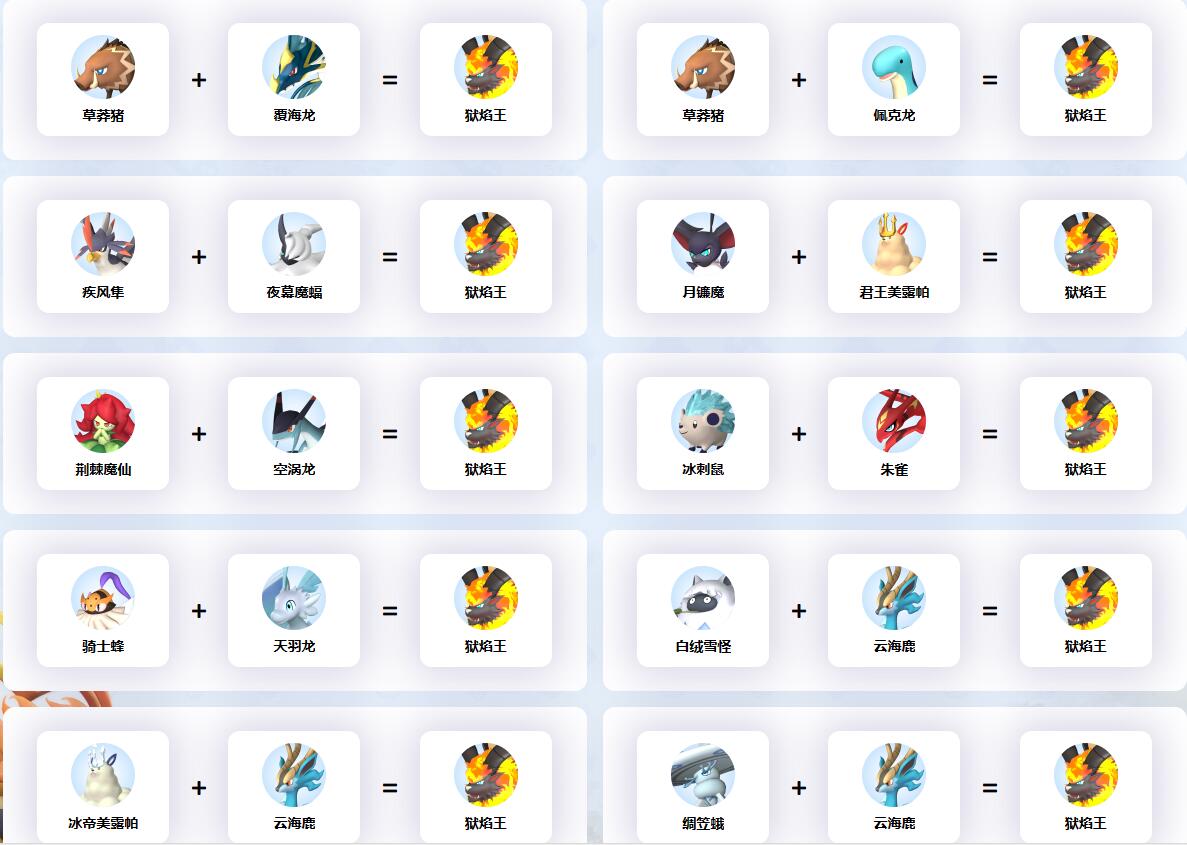
Task: Open the 夜幕魔蝠 card
Action: 294,257
